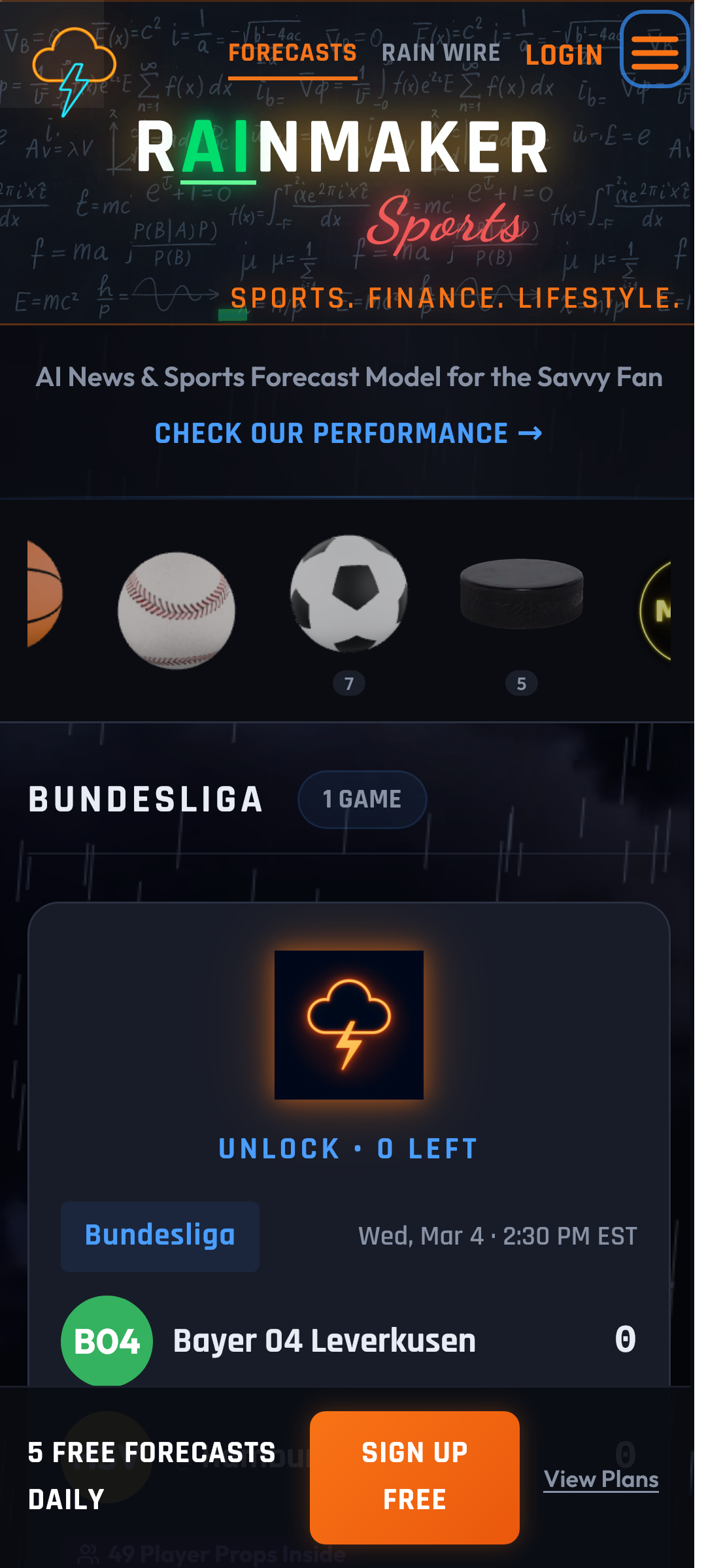Screen dimensions: 706x1568
Task: Tap the Login link
Action: pyautogui.click(x=563, y=55)
